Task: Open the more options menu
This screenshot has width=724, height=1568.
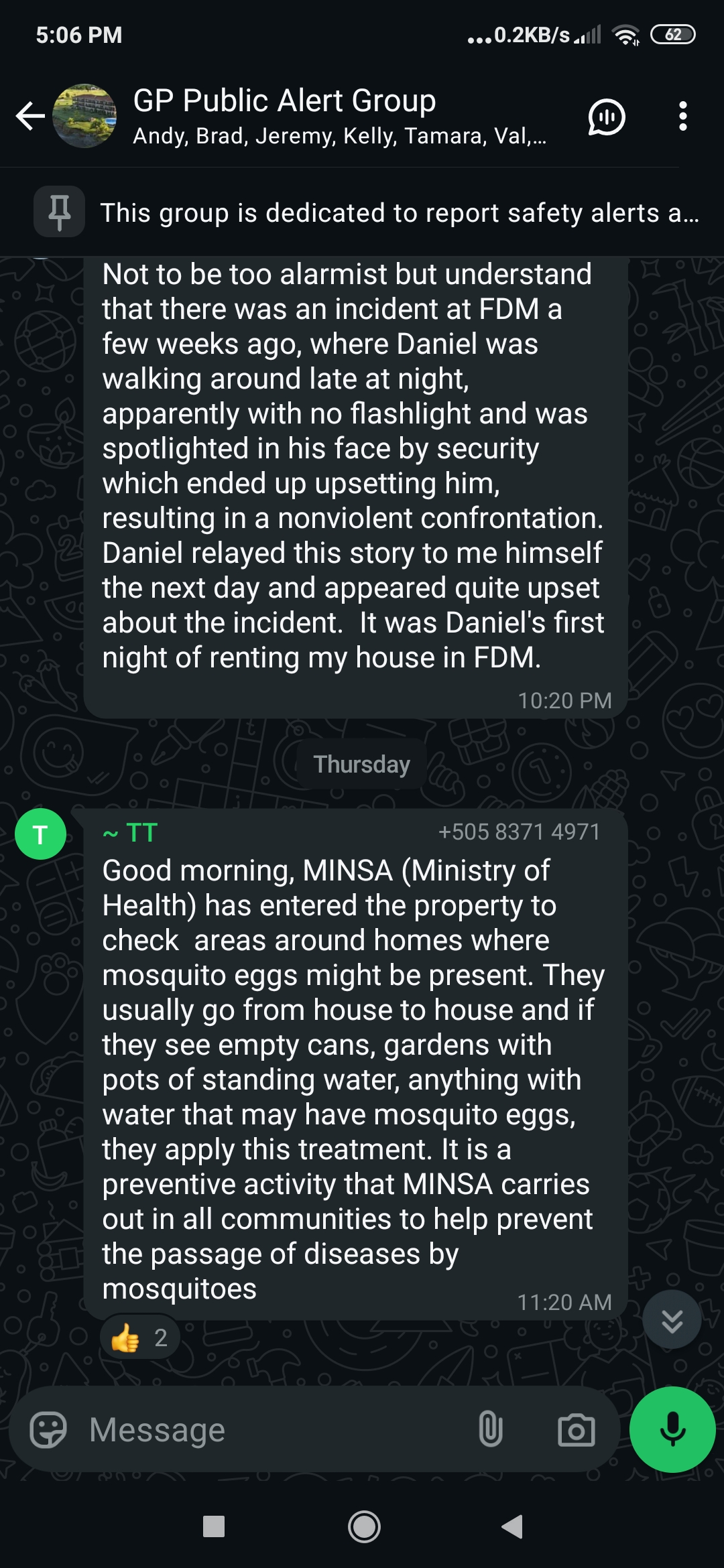Action: pyautogui.click(x=682, y=117)
